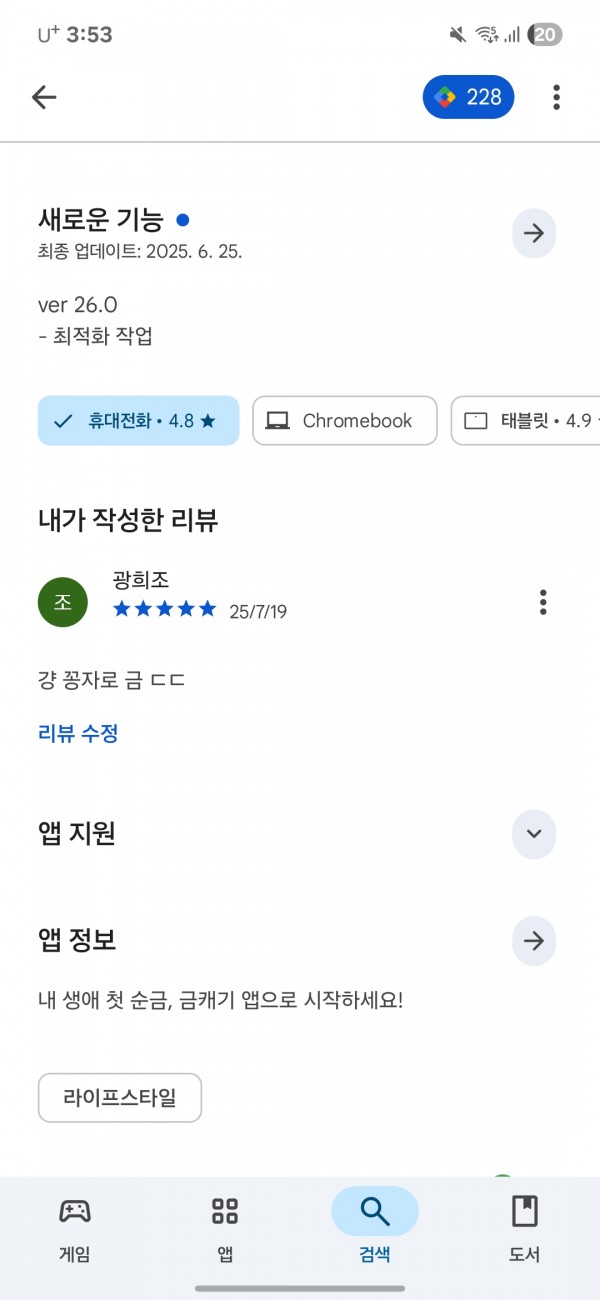
Task: Switch to the 검색 tab
Action: (375, 1226)
